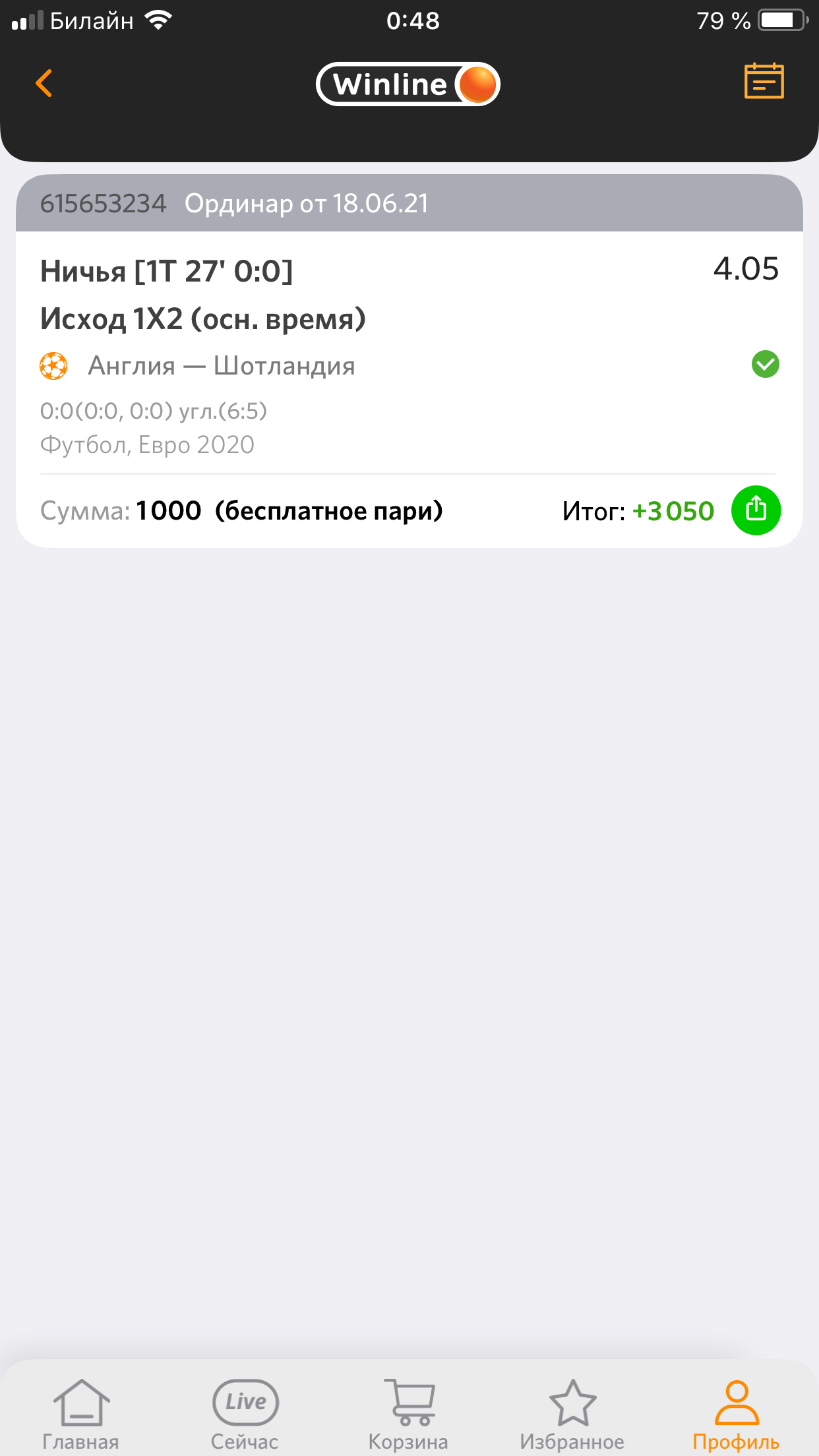Open the calendar icon in the header

[764, 82]
